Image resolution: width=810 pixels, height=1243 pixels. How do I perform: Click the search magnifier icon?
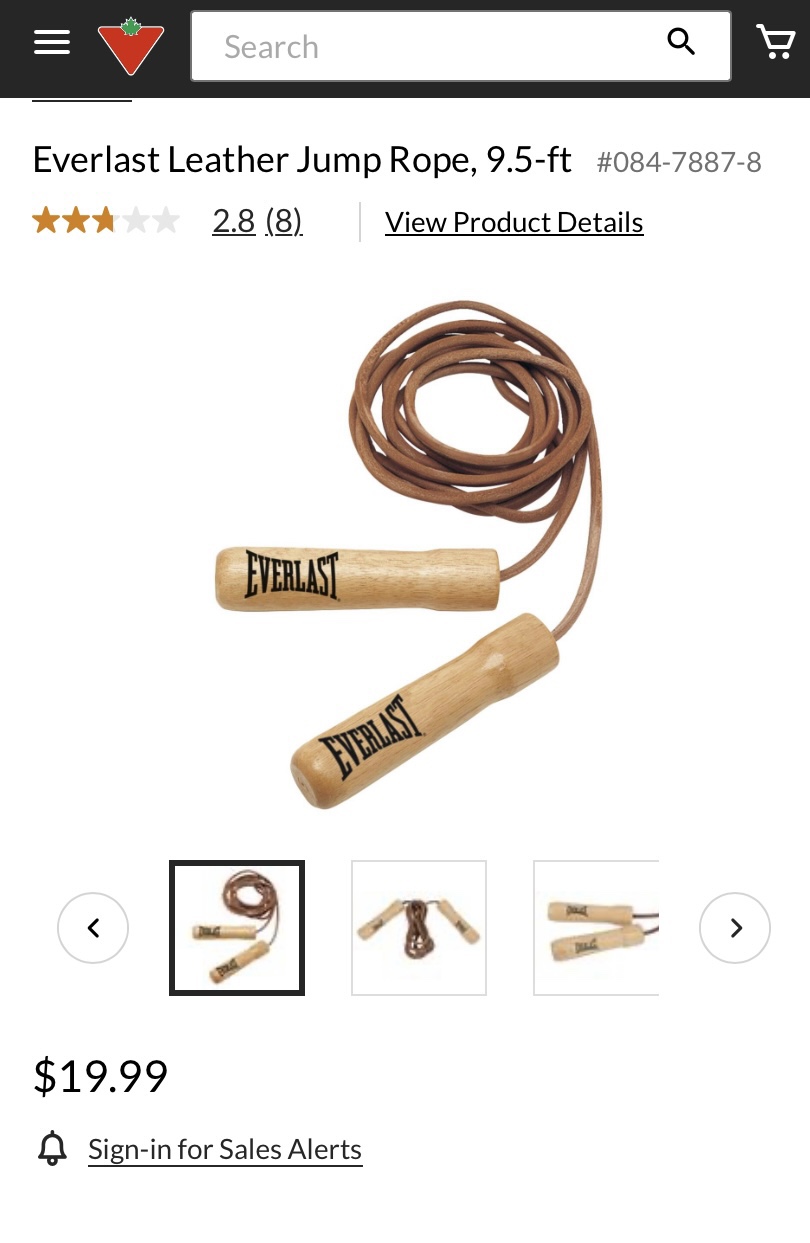[681, 42]
